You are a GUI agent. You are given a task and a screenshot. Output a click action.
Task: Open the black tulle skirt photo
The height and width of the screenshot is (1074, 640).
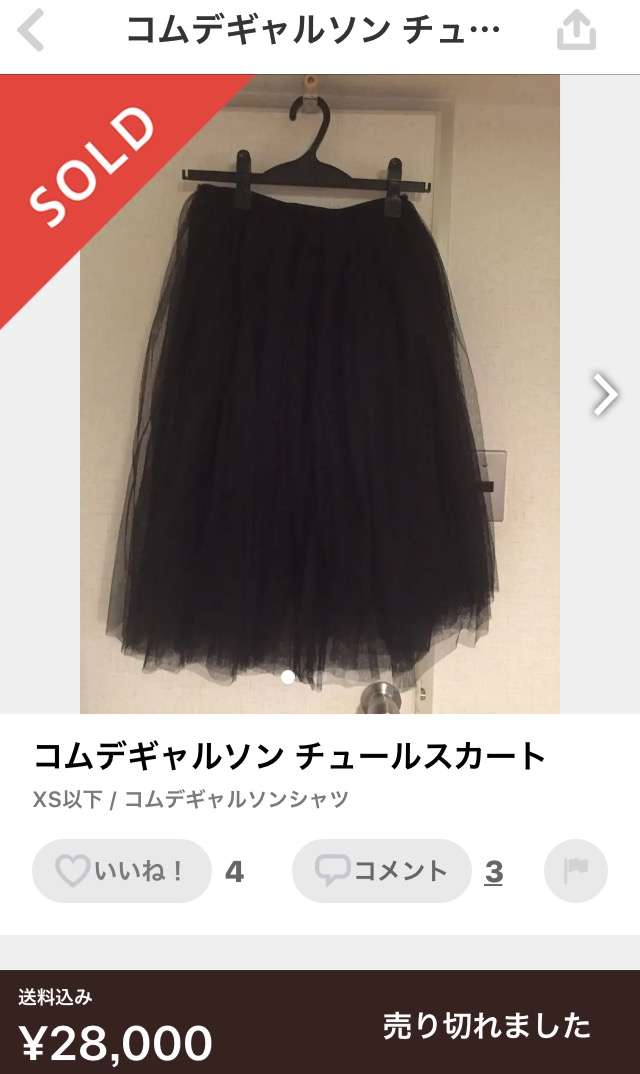[x=320, y=394]
